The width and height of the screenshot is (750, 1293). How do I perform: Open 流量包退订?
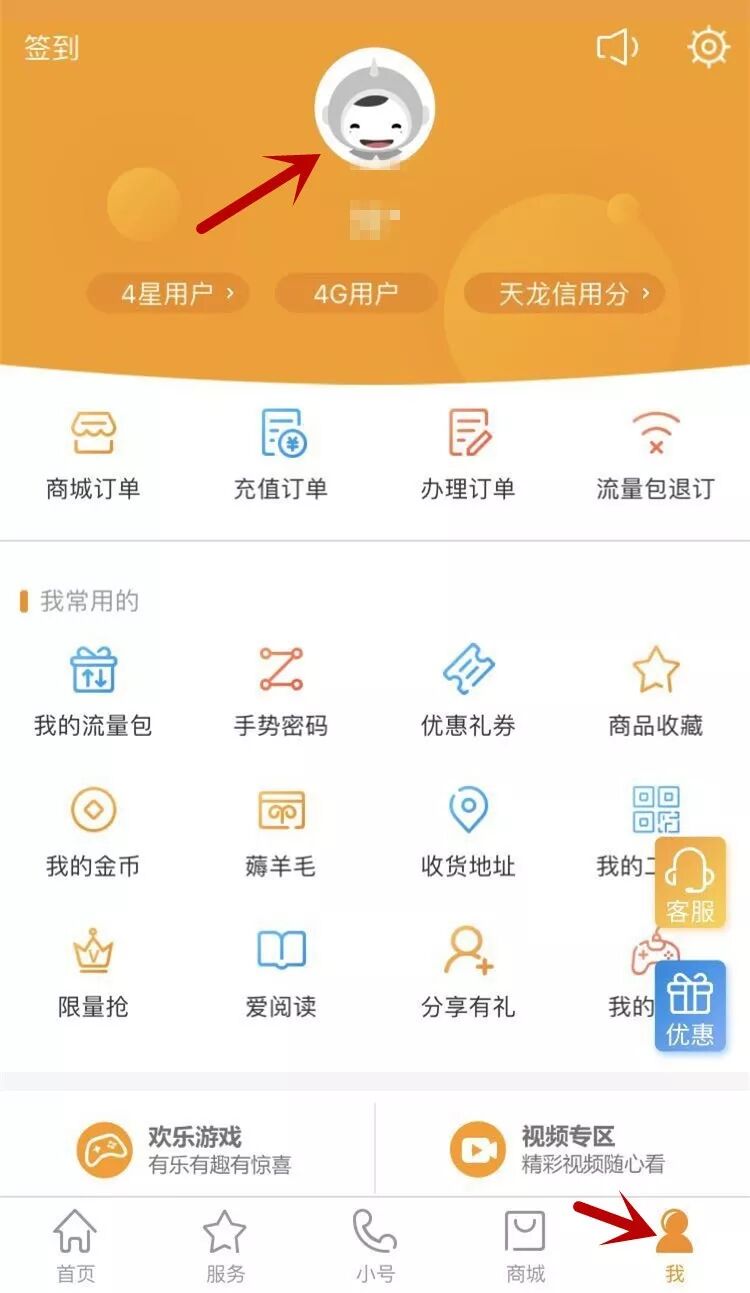coord(656,455)
